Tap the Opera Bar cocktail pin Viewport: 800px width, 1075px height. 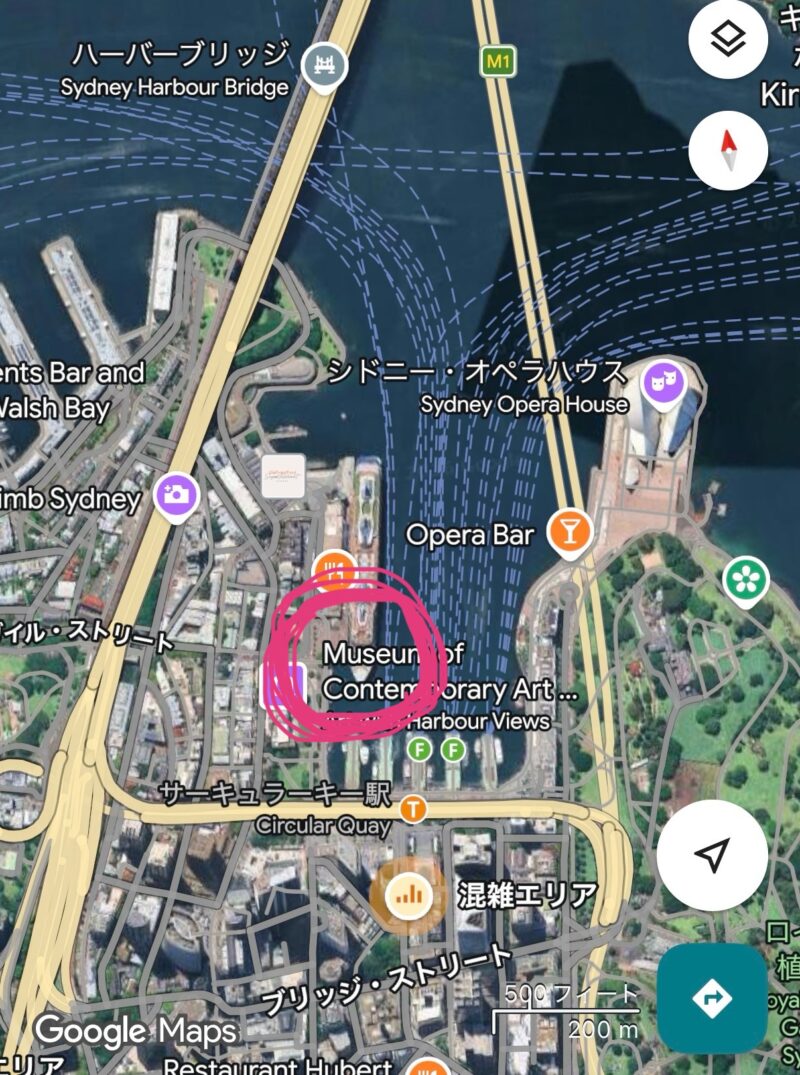[570, 531]
